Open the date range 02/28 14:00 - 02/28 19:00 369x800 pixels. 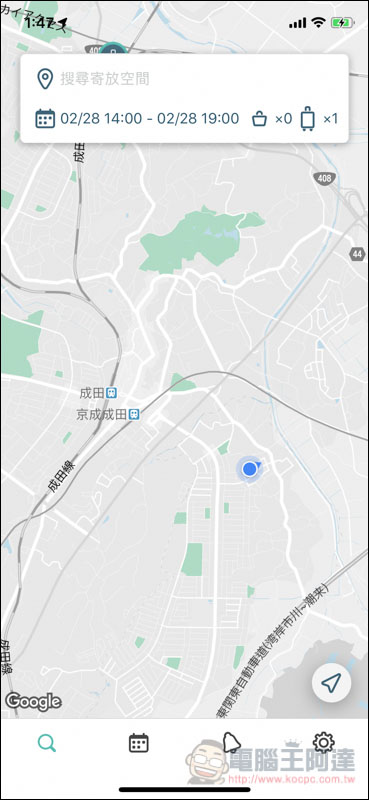[x=137, y=119]
